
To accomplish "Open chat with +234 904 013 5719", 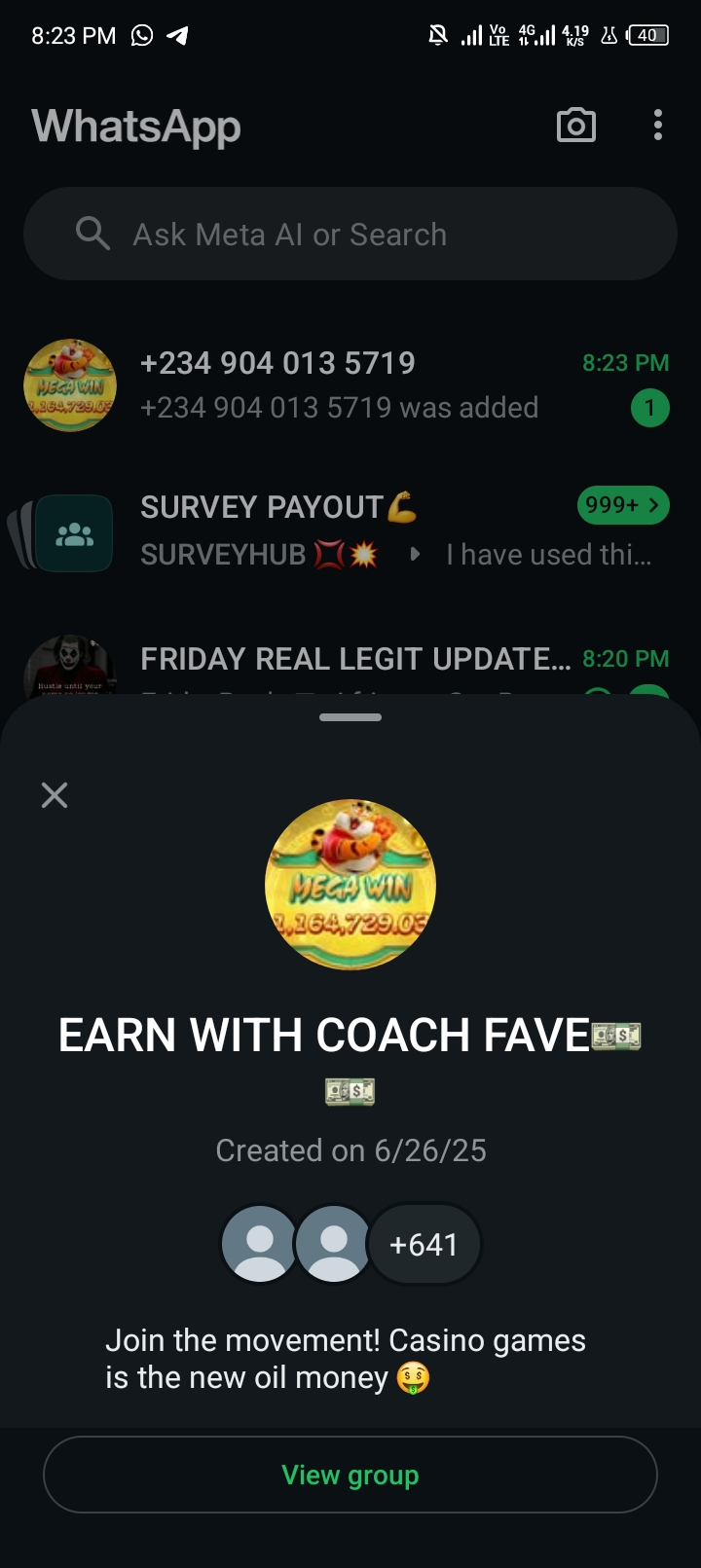I will click(341, 385).
